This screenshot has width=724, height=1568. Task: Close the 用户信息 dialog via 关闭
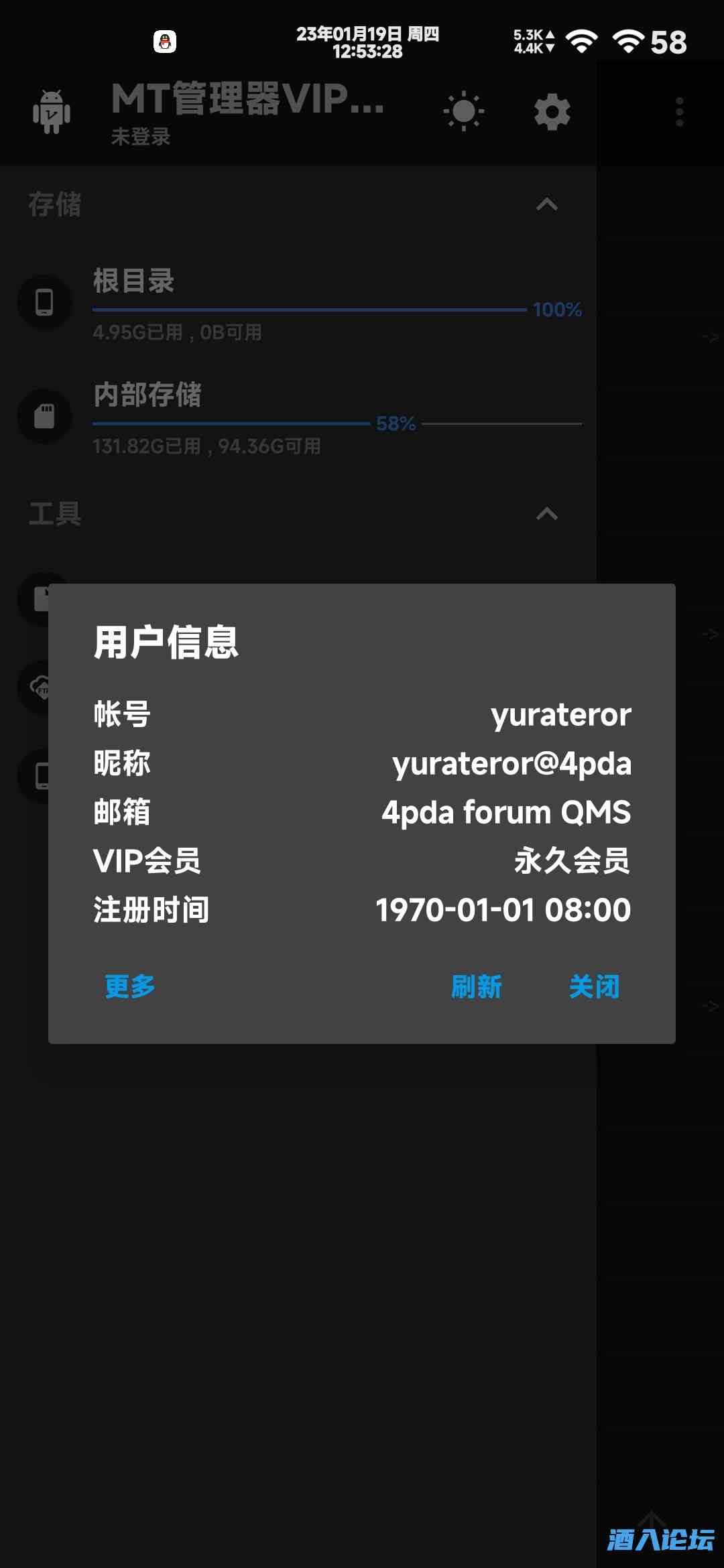(594, 986)
